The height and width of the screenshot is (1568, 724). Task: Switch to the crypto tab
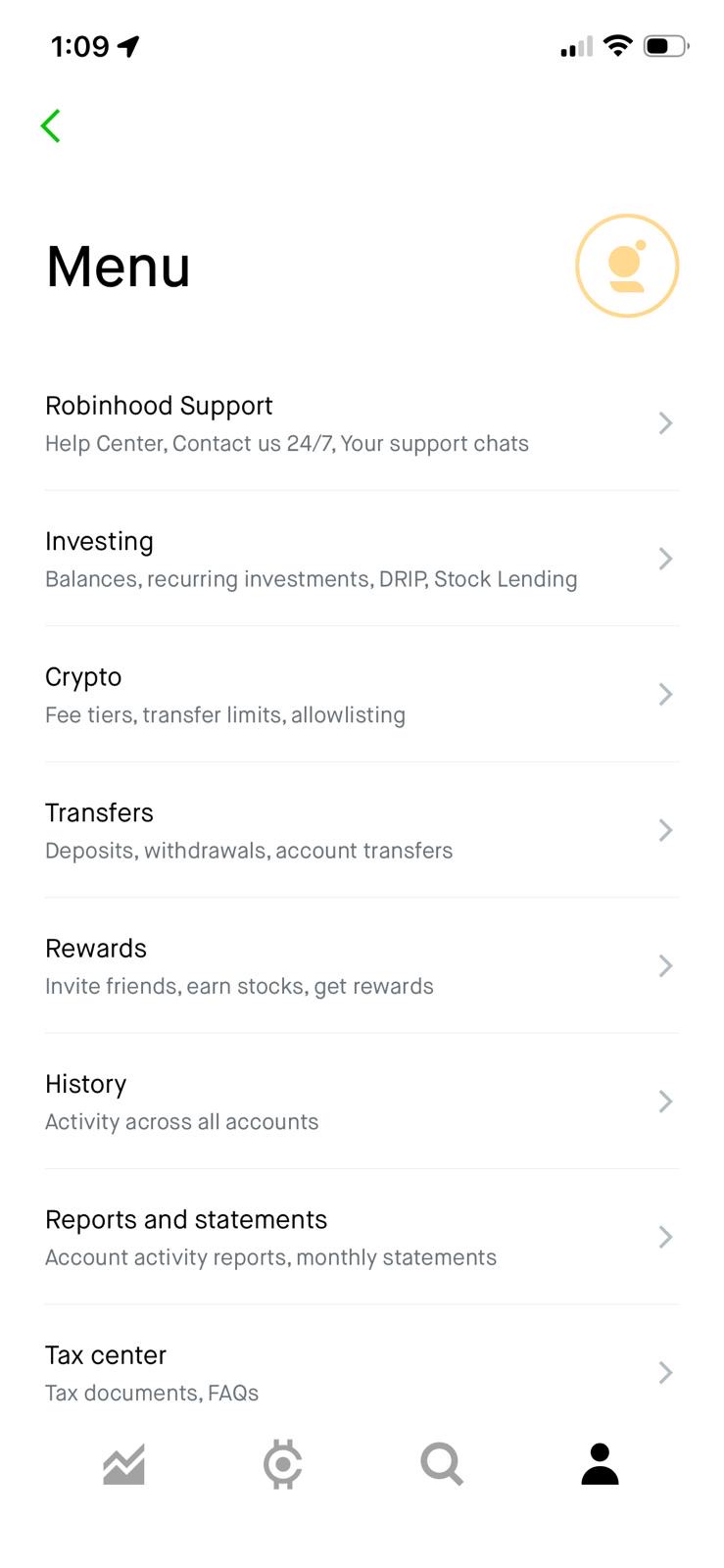point(283,1464)
